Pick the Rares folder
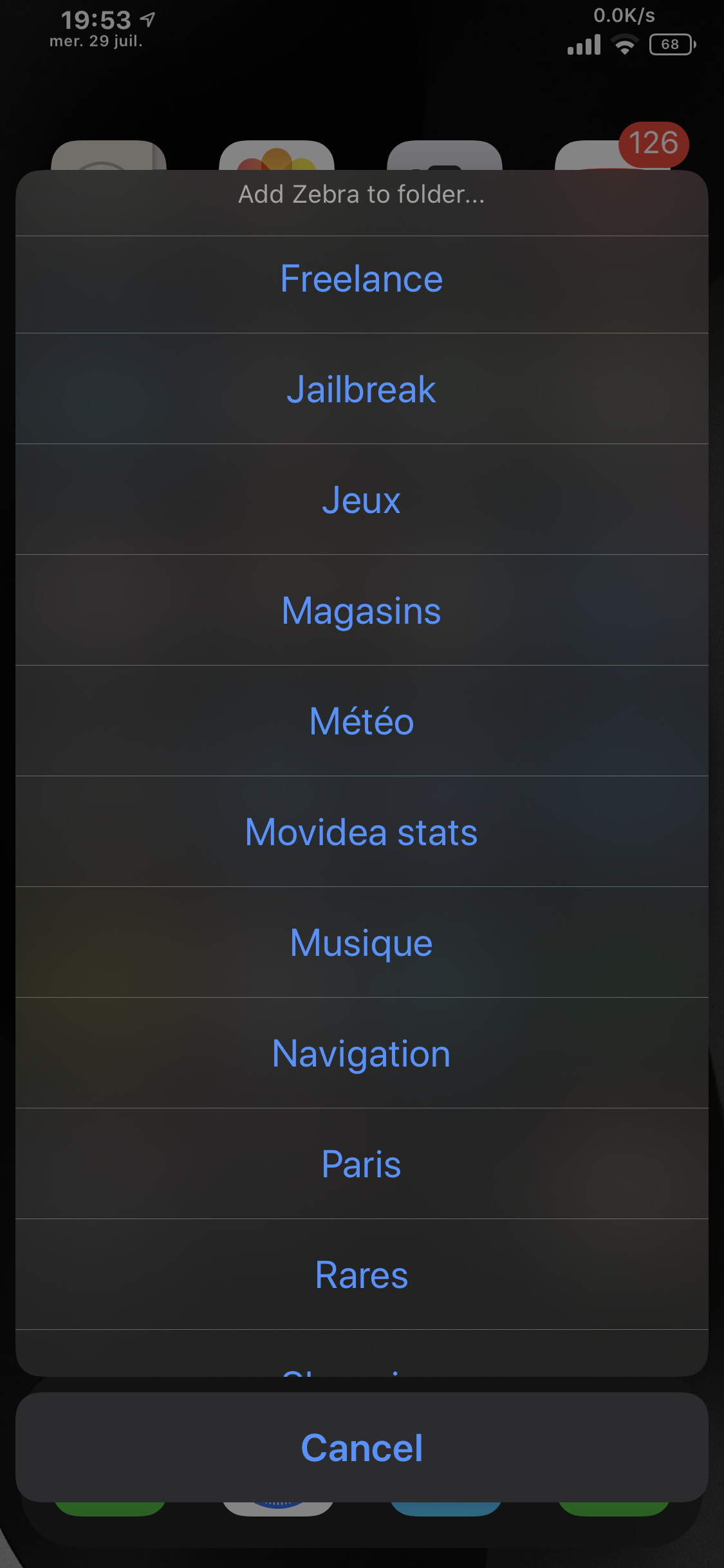This screenshot has width=724, height=1568. click(362, 1274)
